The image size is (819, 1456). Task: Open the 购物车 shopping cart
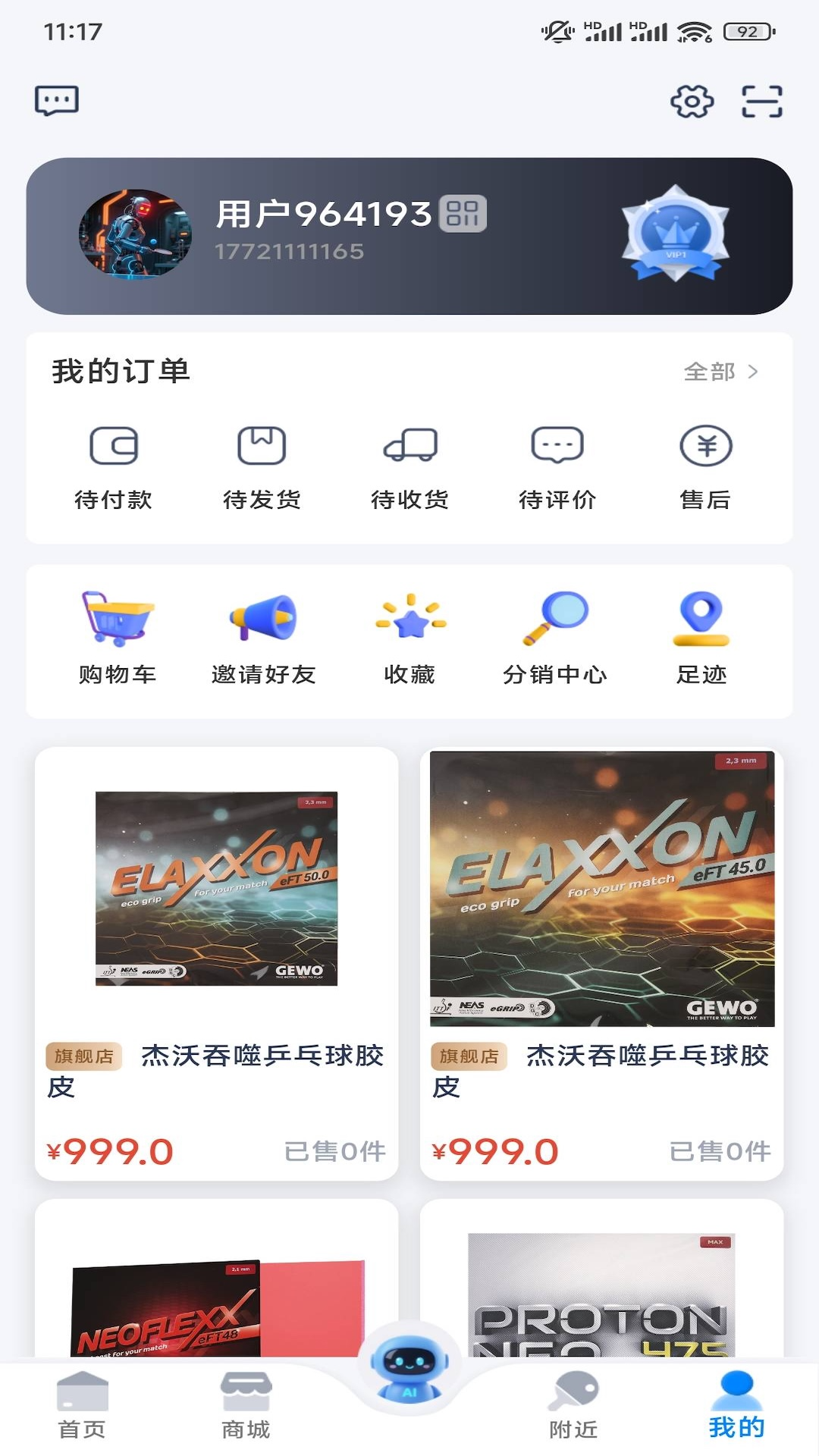(x=115, y=637)
